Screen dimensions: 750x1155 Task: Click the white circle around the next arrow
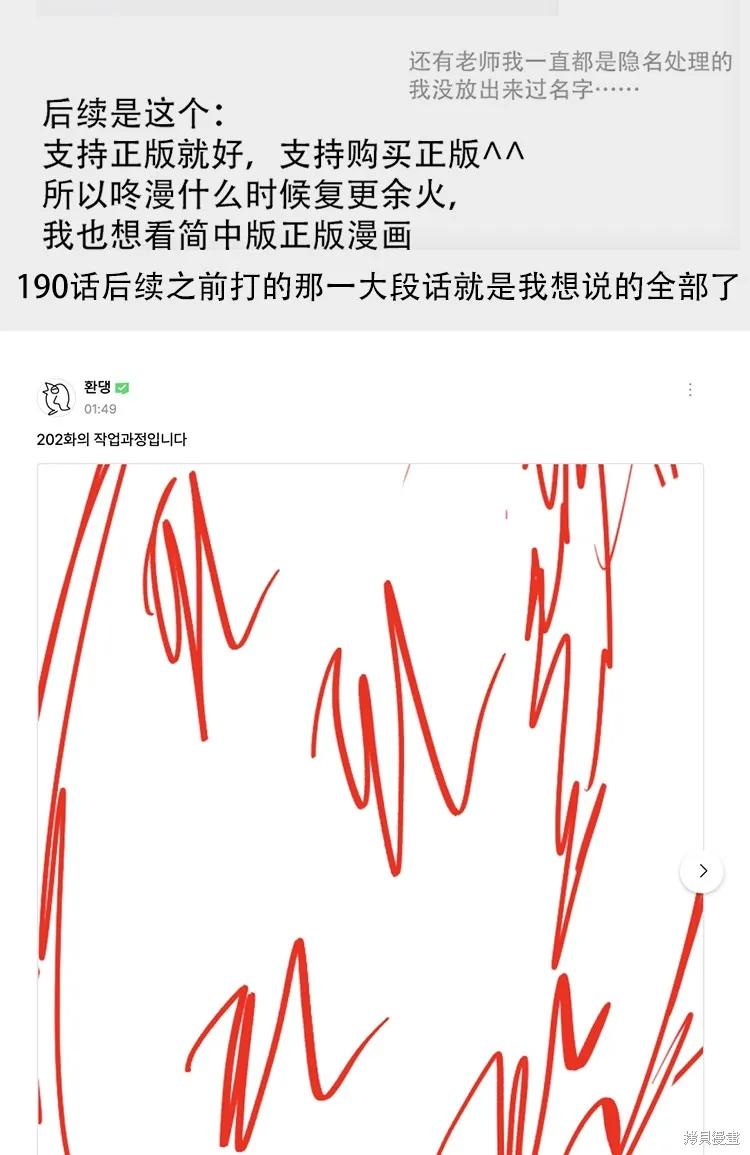pos(701,871)
